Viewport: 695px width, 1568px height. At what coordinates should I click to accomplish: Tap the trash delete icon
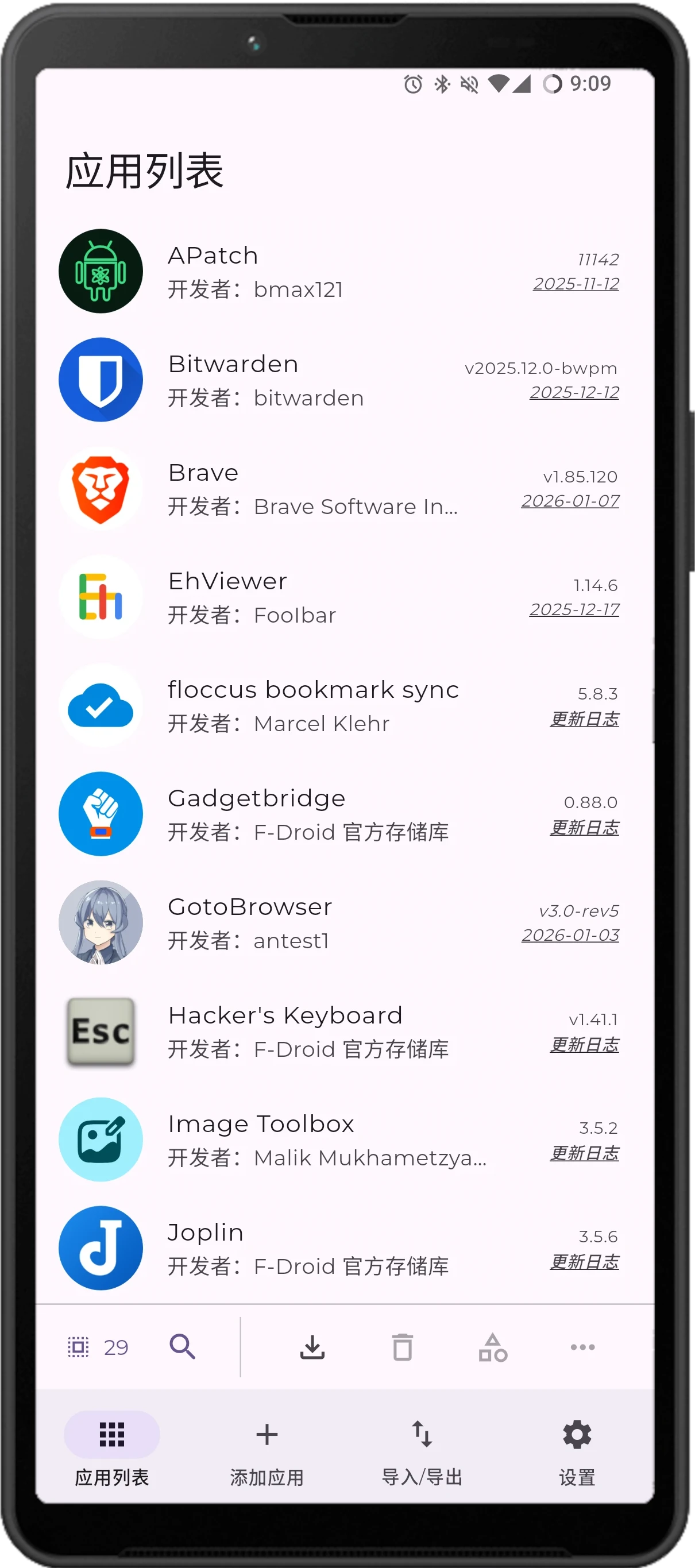pos(402,1346)
